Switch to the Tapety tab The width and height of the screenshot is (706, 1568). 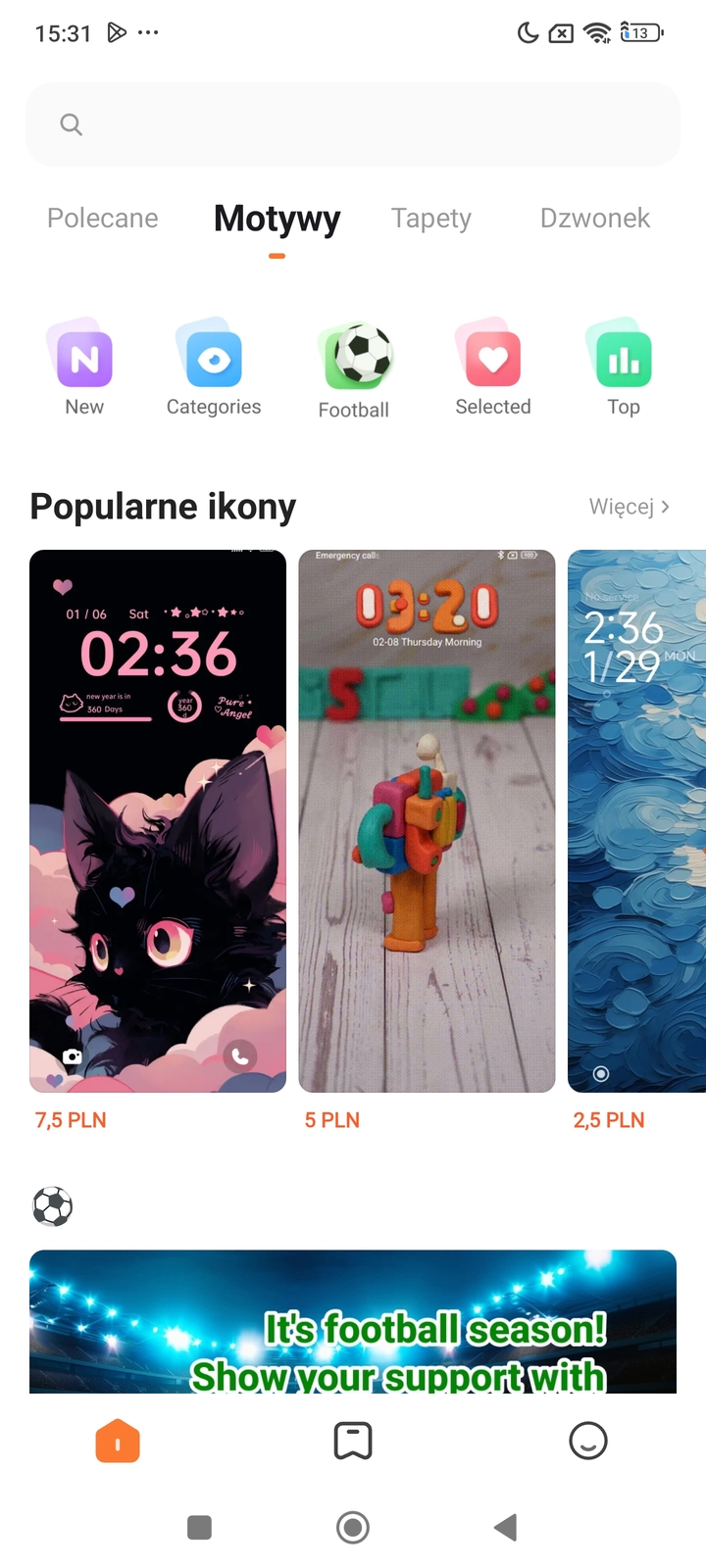click(431, 218)
